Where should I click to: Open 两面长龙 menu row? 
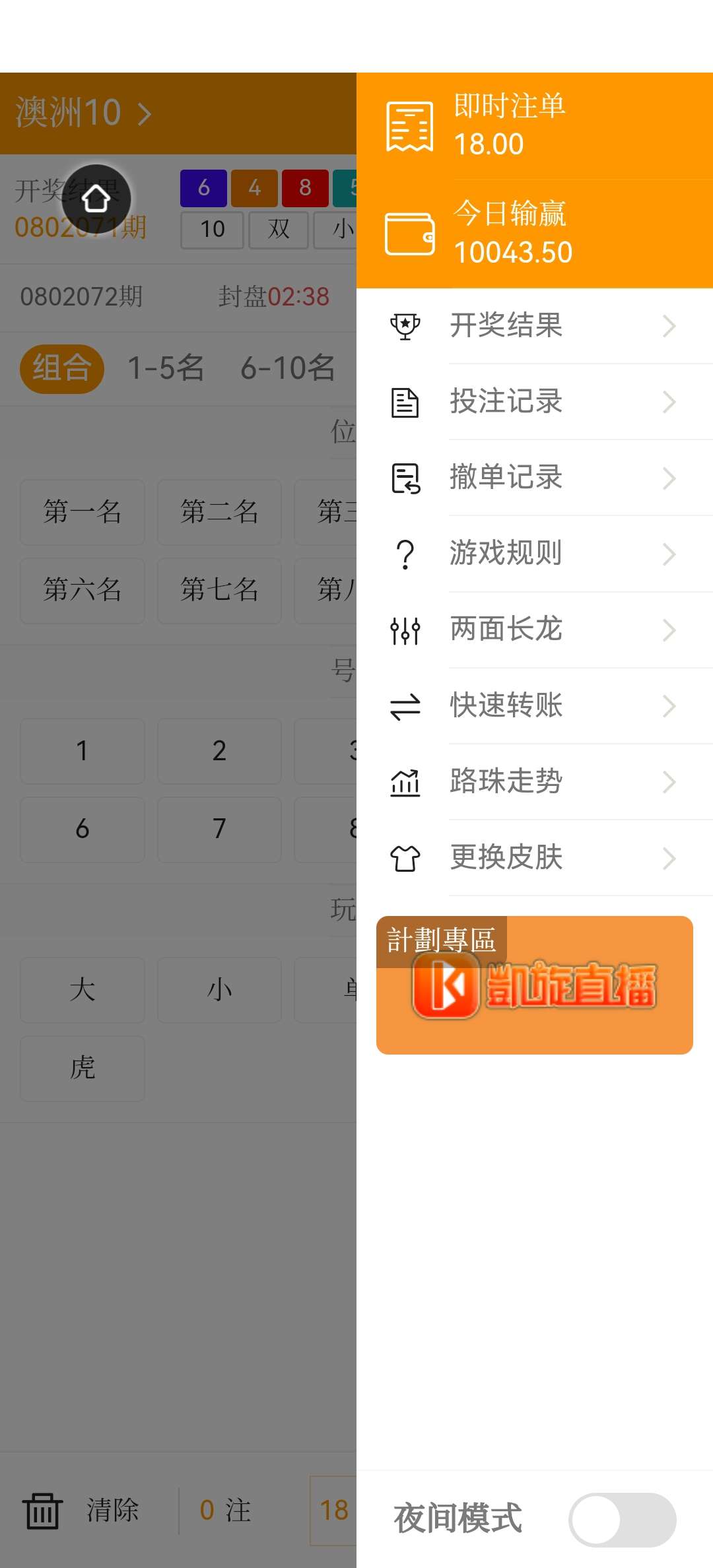[533, 630]
